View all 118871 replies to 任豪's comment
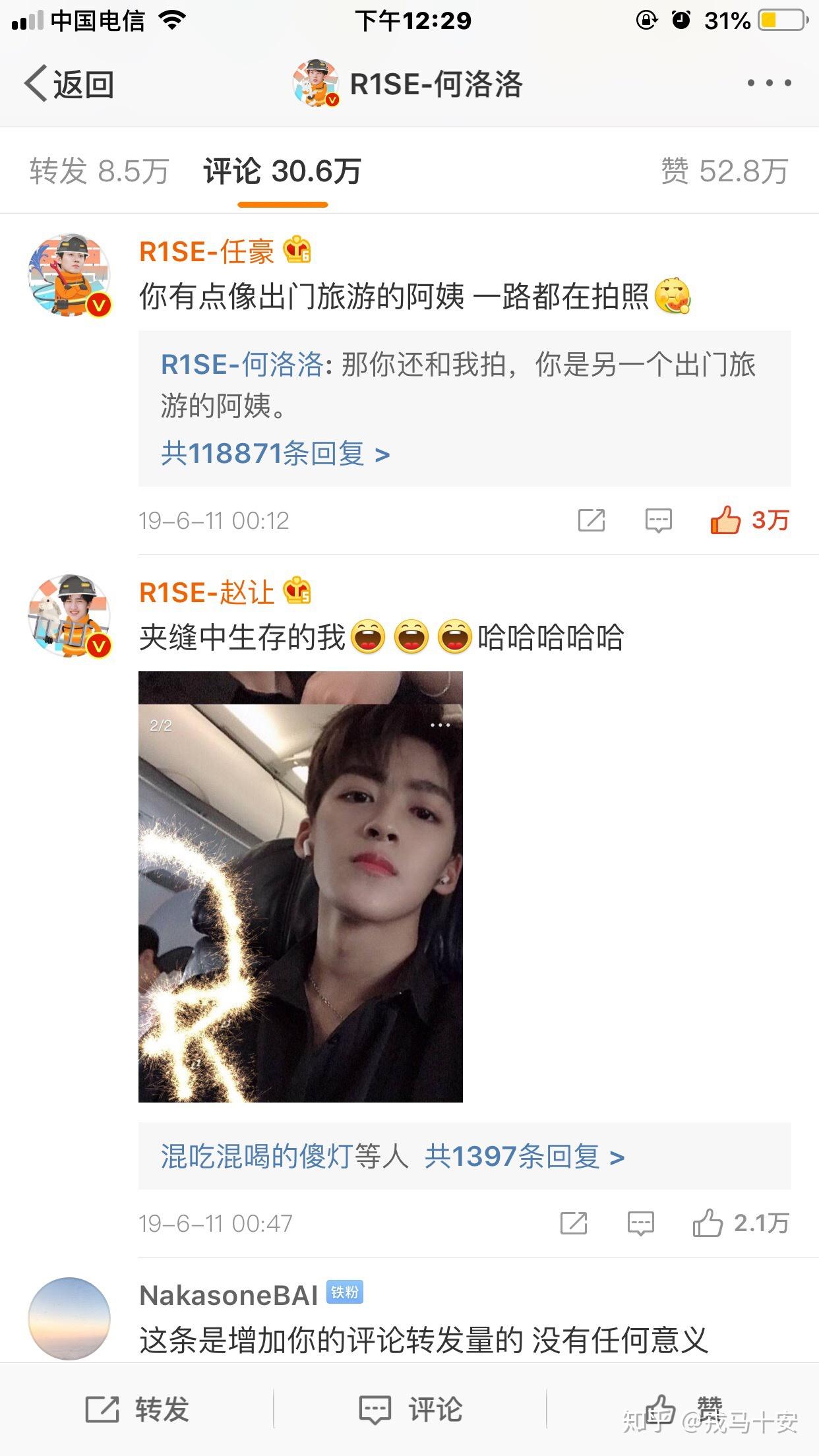Viewport: 819px width, 1456px height. [x=275, y=454]
